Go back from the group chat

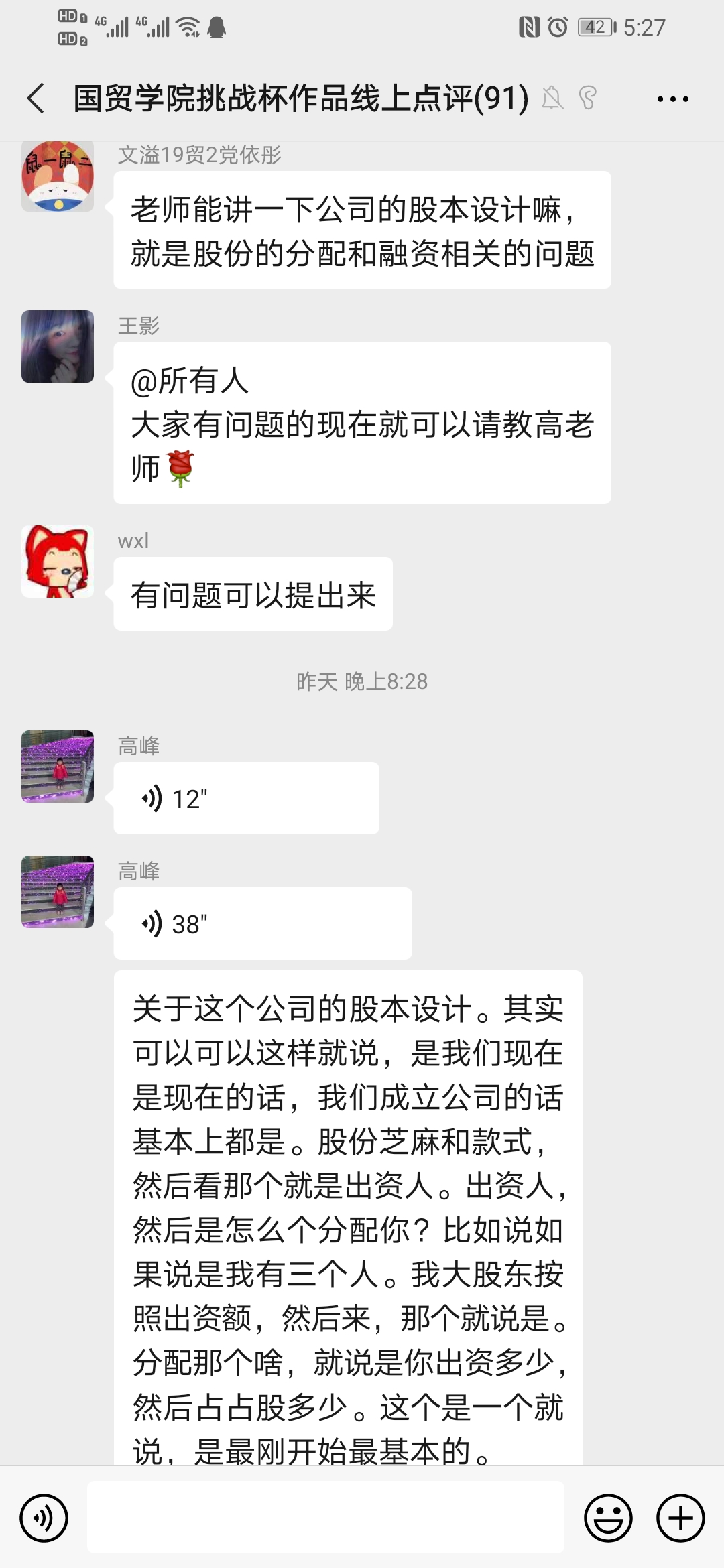click(x=36, y=99)
